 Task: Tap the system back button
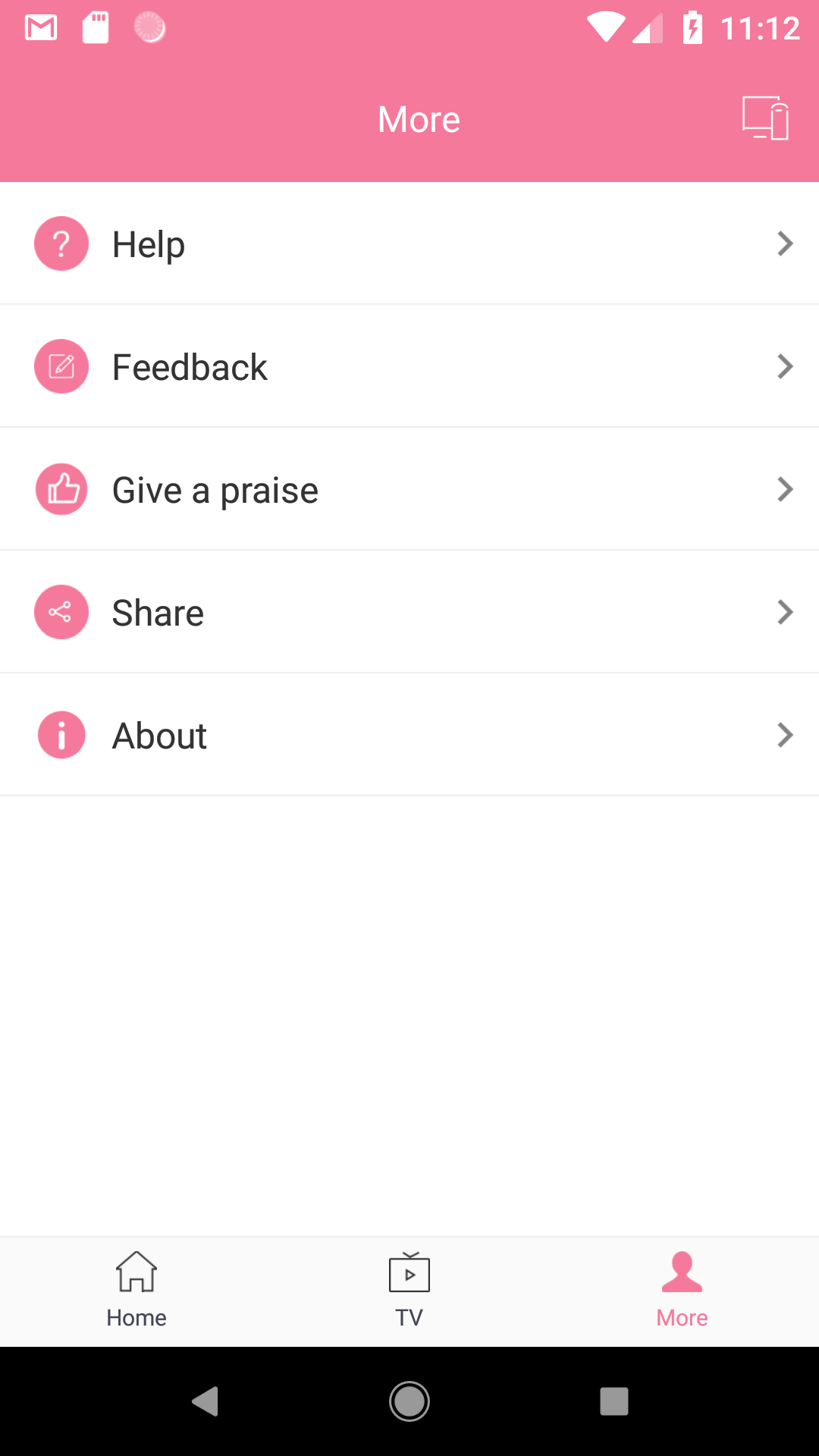(x=205, y=1401)
